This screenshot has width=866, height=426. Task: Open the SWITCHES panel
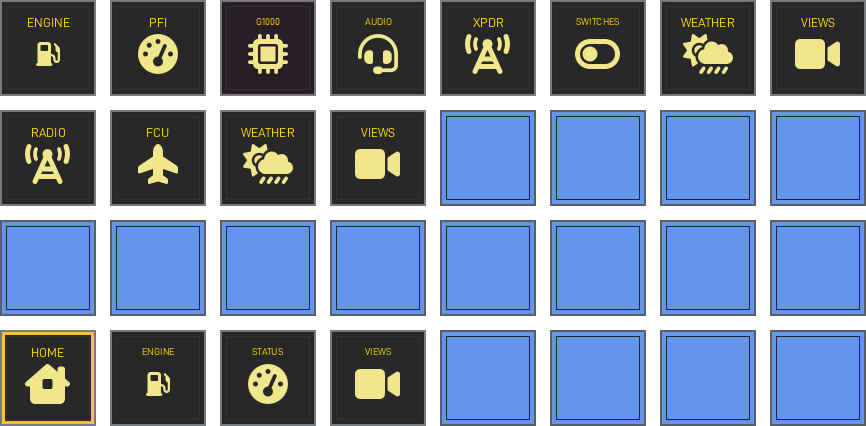(598, 48)
